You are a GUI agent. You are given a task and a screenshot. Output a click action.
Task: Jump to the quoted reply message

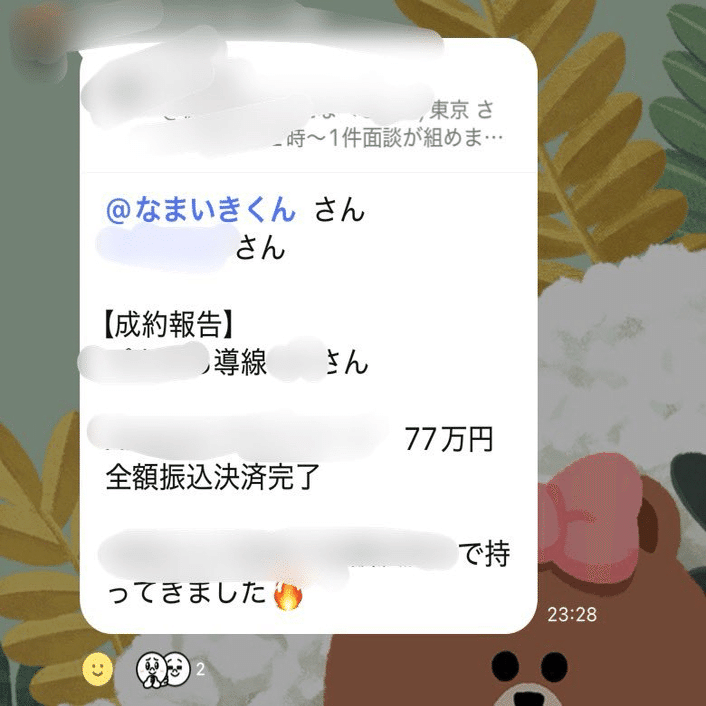point(310,120)
